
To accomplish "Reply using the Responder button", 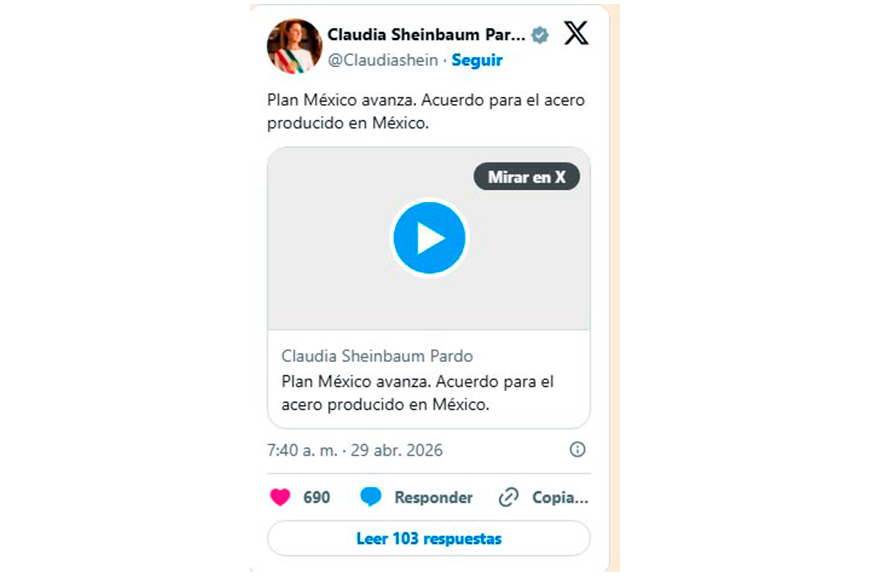I will tap(416, 497).
